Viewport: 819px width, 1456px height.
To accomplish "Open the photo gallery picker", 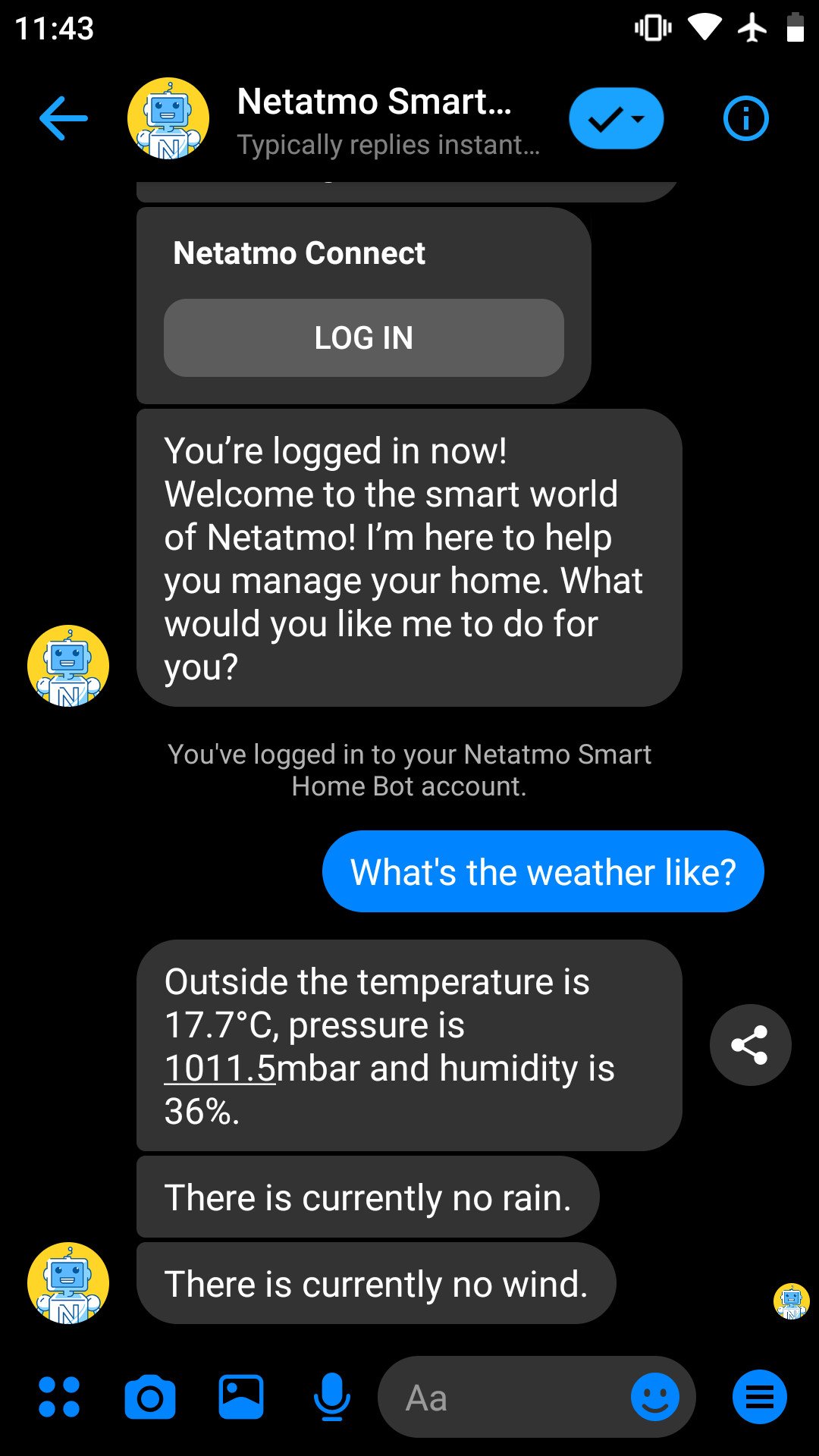I will coord(241,1397).
